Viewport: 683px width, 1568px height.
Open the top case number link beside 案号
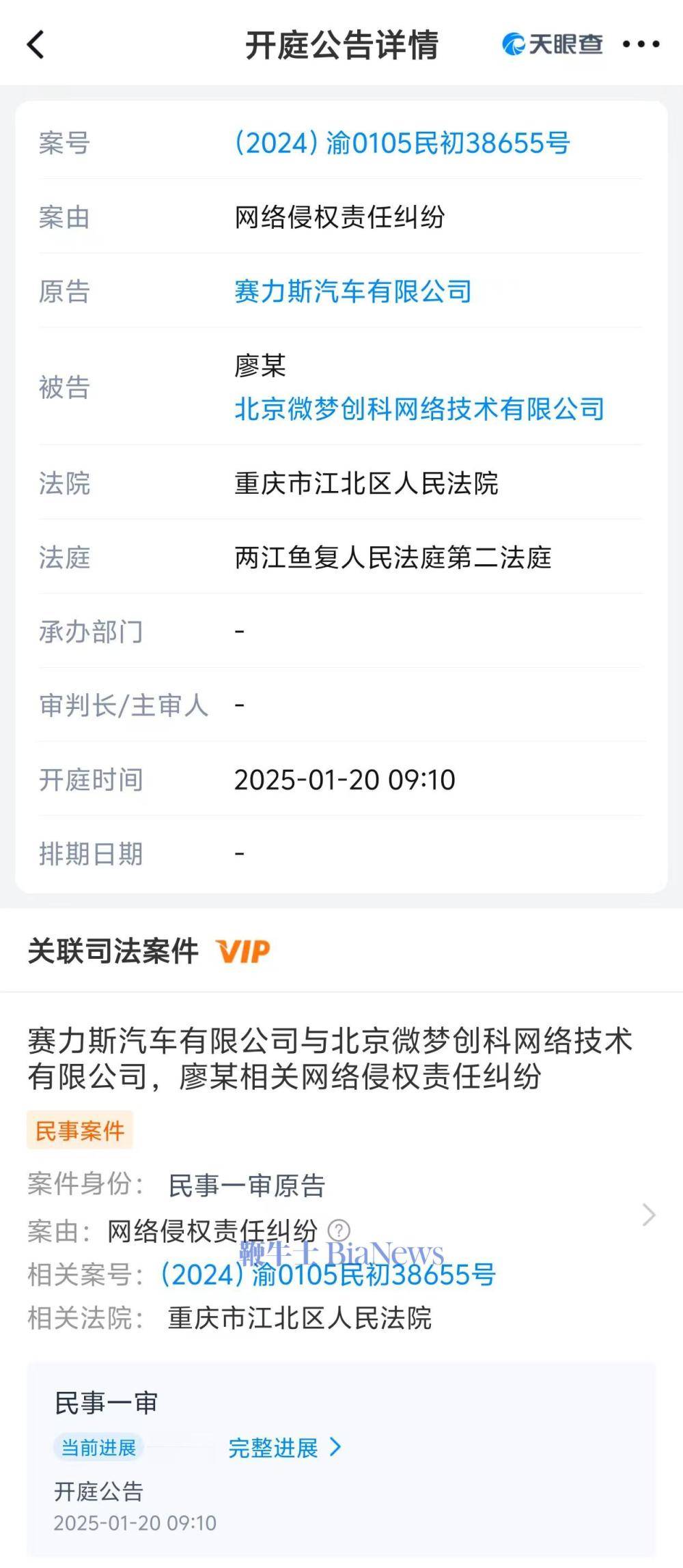point(402,143)
